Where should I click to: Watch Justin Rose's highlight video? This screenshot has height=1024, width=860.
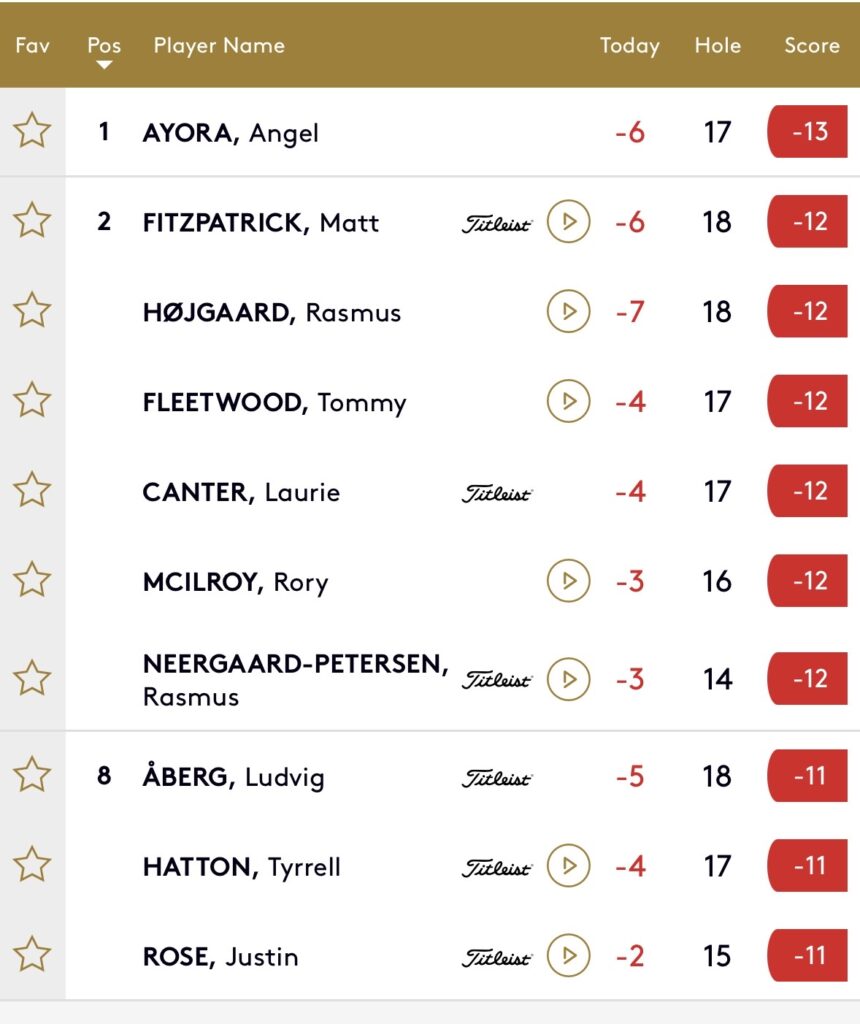tap(568, 955)
